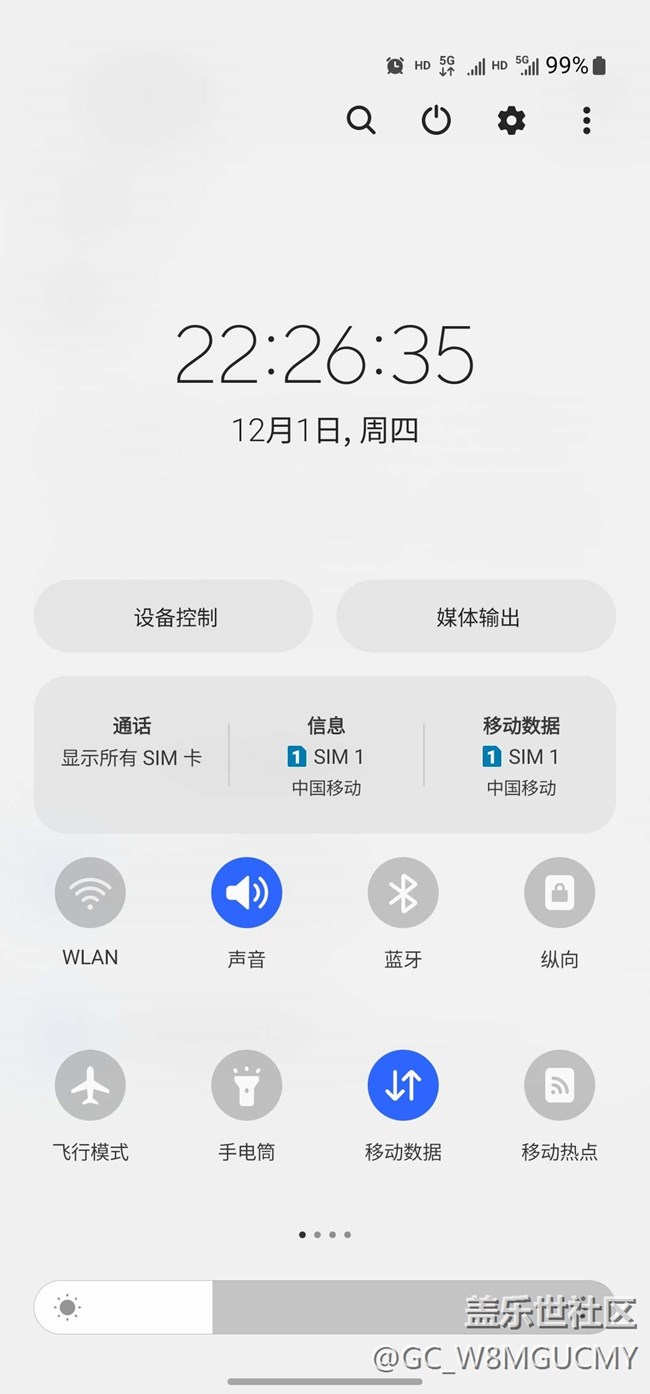Enable 蓝牙 Bluetooth
The width and height of the screenshot is (650, 1394).
click(x=403, y=893)
